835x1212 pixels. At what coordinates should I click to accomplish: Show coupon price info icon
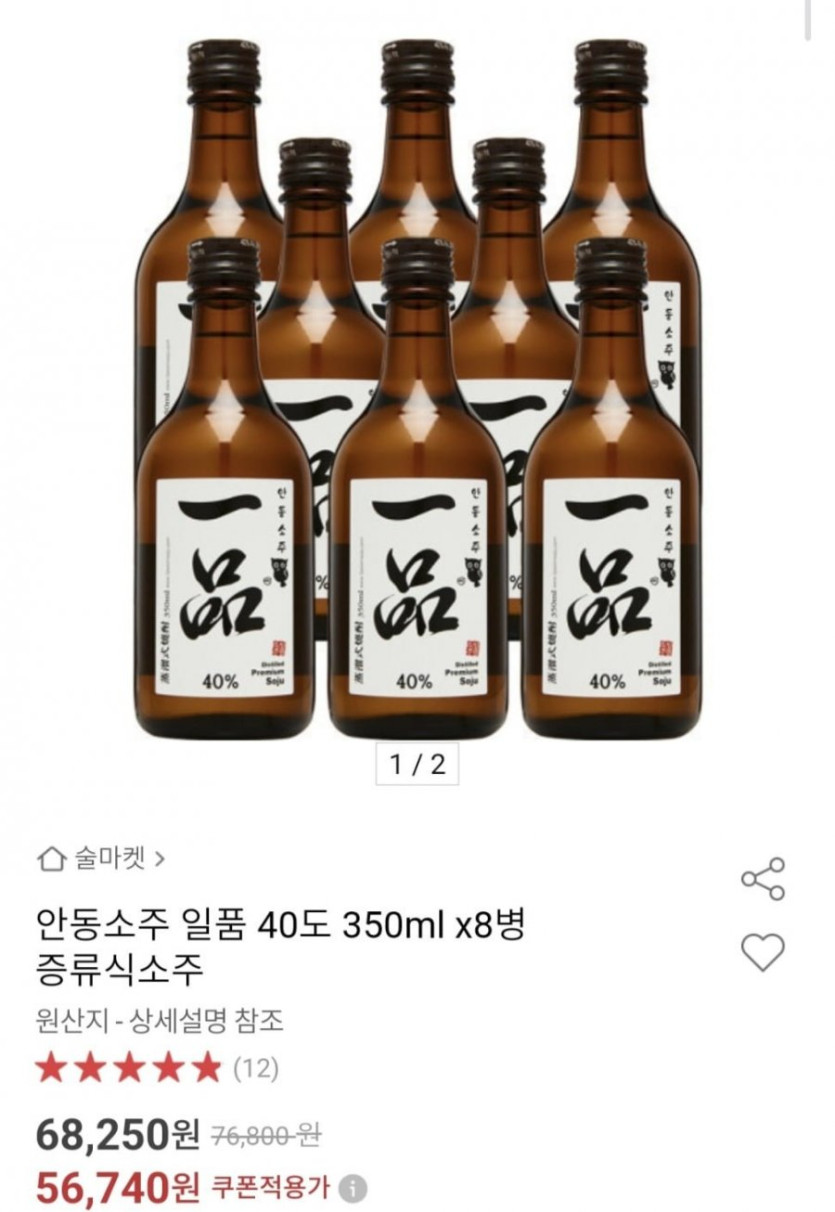pos(353,1189)
